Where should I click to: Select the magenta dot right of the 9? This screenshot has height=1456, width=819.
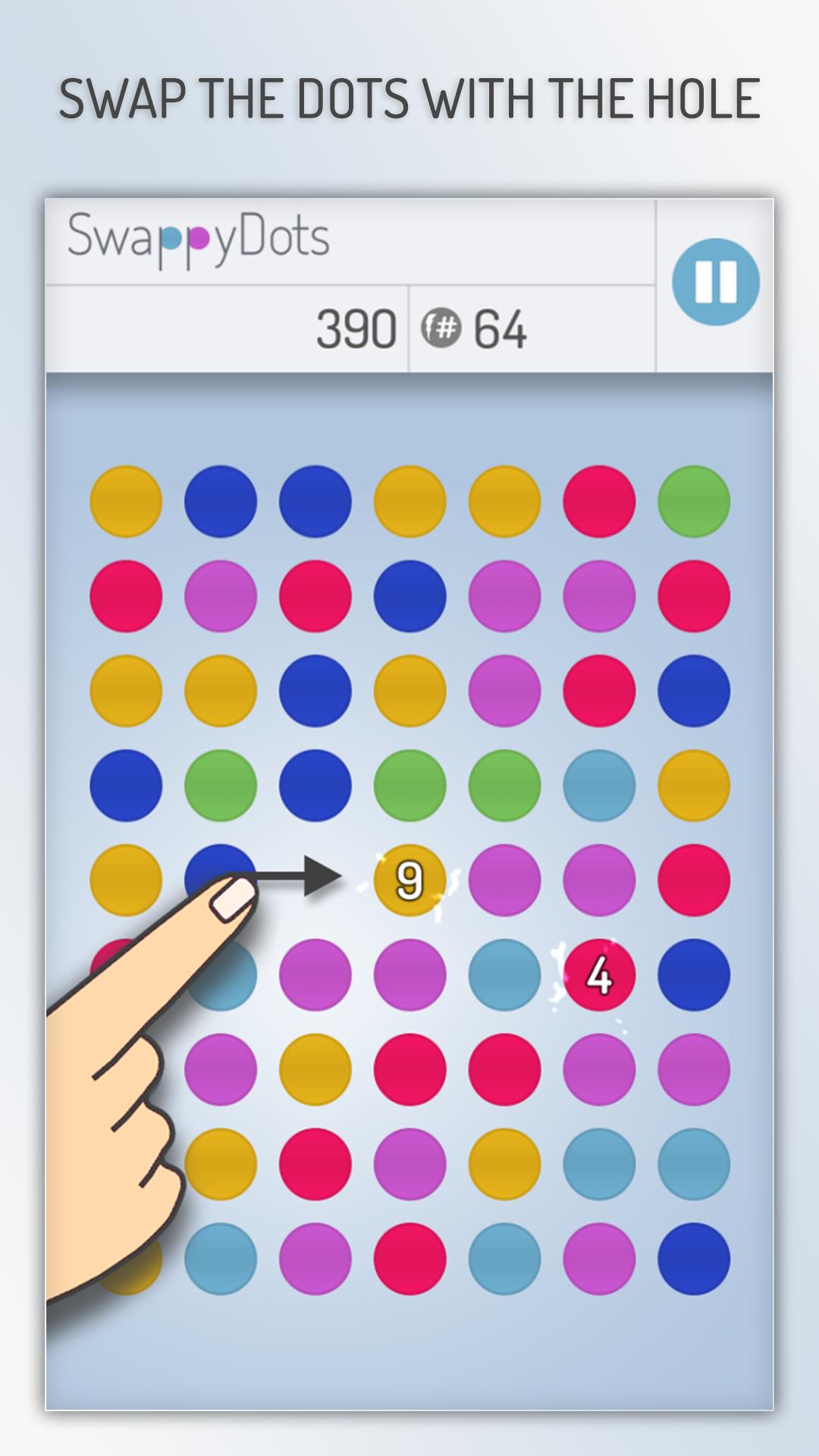click(504, 880)
